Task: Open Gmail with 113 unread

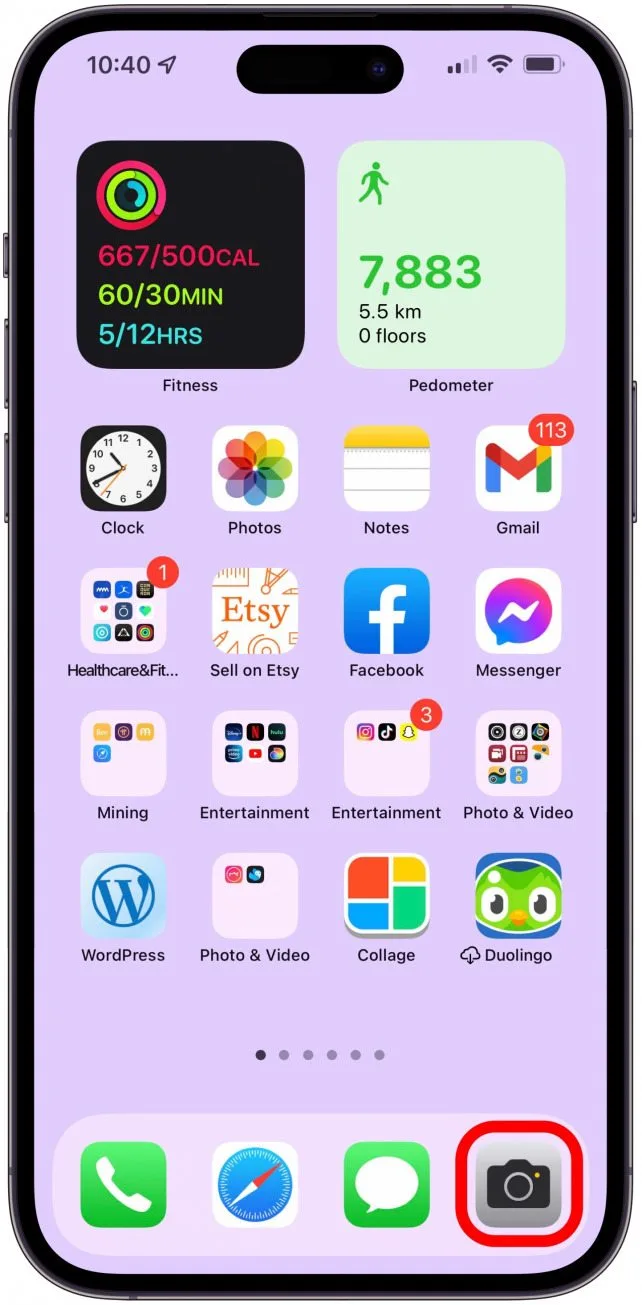Action: tap(518, 469)
